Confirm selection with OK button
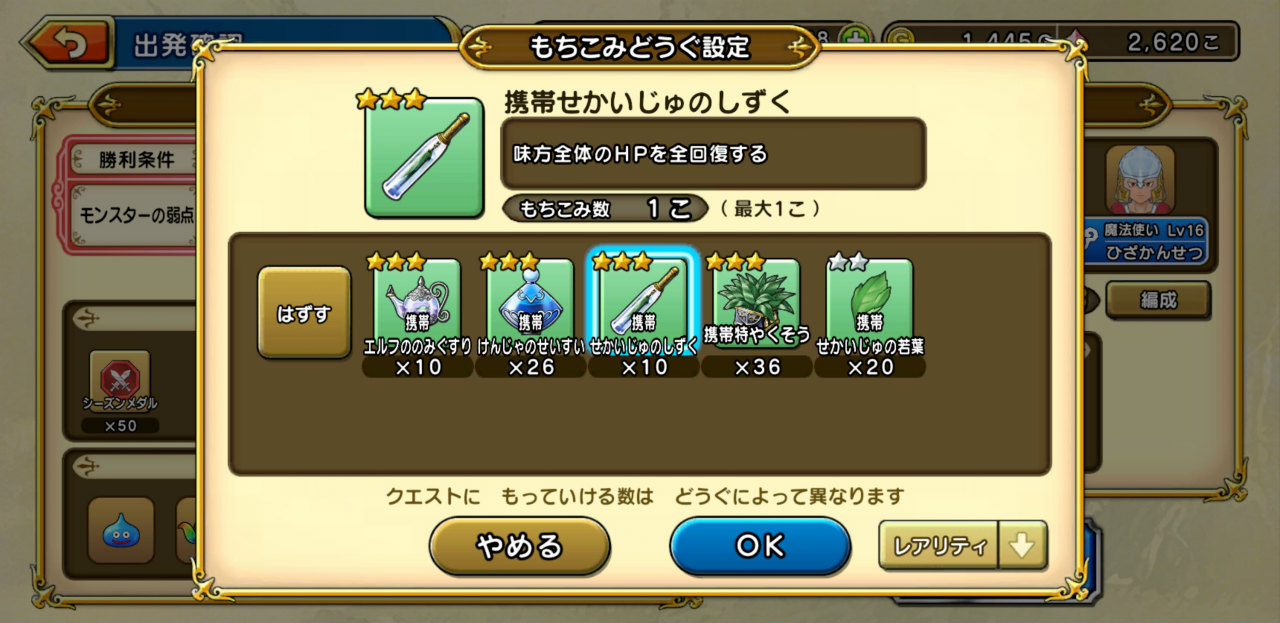 [x=760, y=546]
